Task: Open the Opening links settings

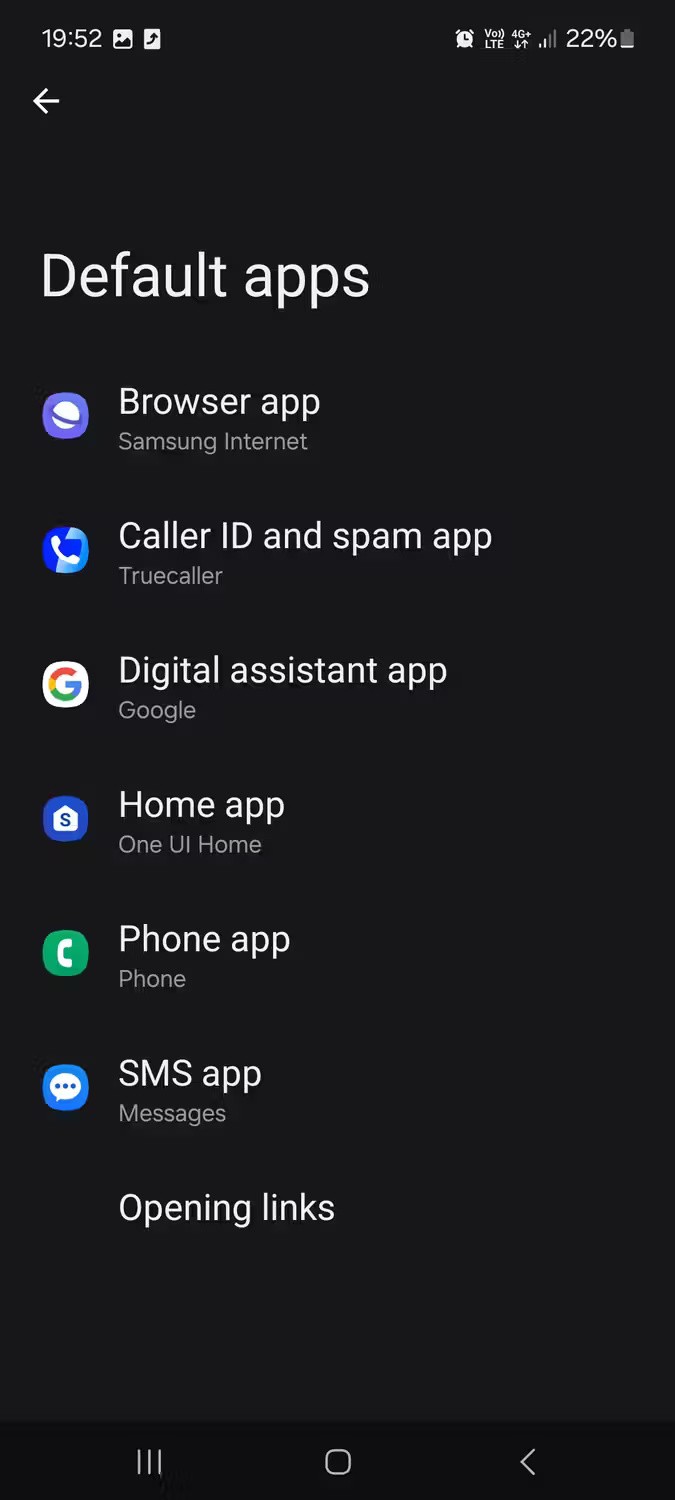Action: tap(226, 1208)
